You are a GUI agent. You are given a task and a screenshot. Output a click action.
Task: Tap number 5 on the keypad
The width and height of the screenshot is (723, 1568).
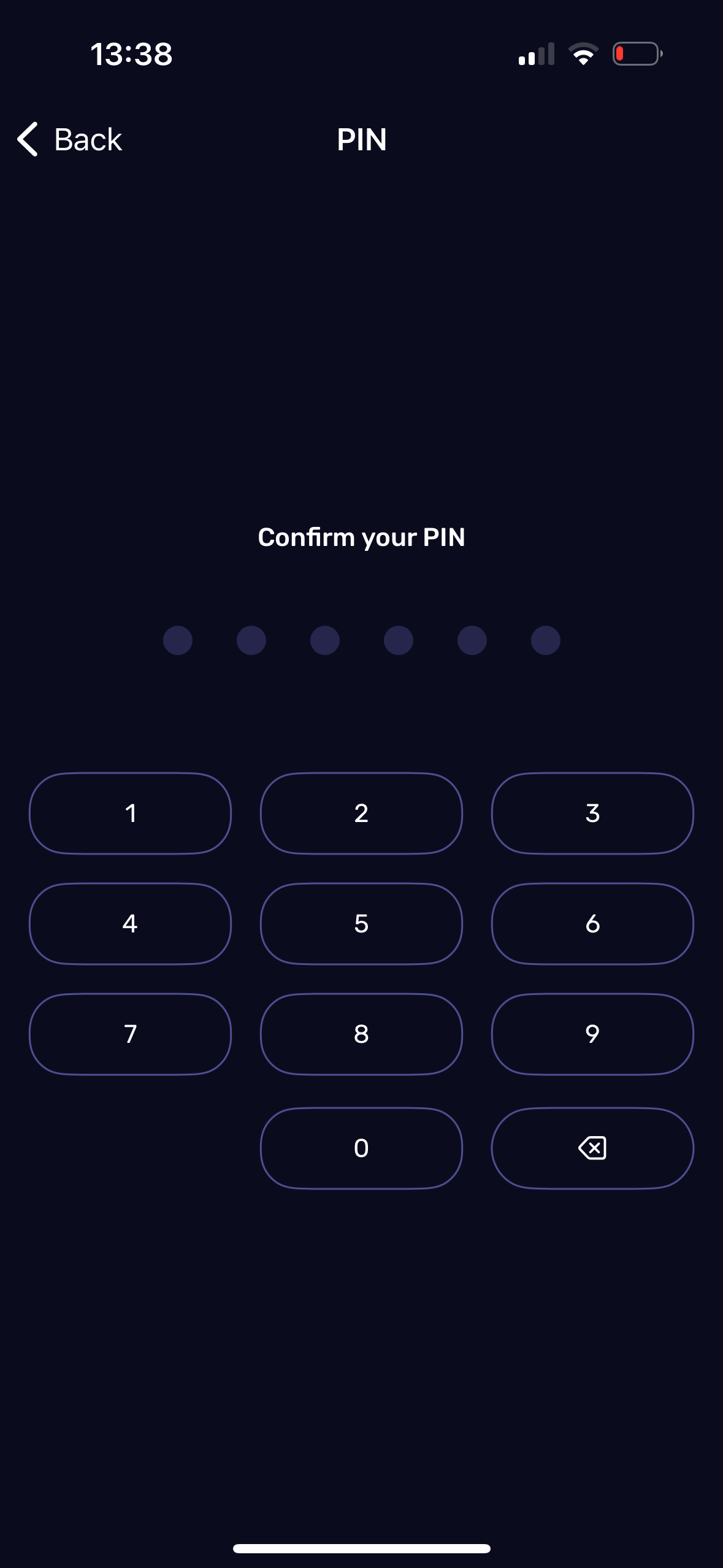pyautogui.click(x=361, y=924)
